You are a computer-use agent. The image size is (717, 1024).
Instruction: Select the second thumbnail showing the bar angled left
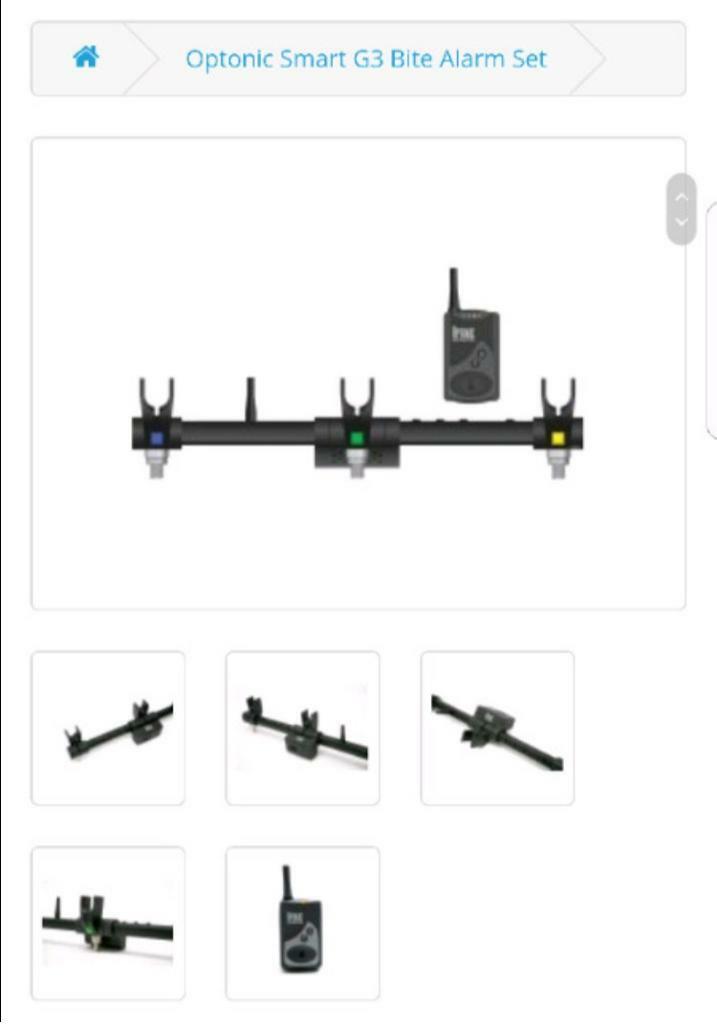302,728
